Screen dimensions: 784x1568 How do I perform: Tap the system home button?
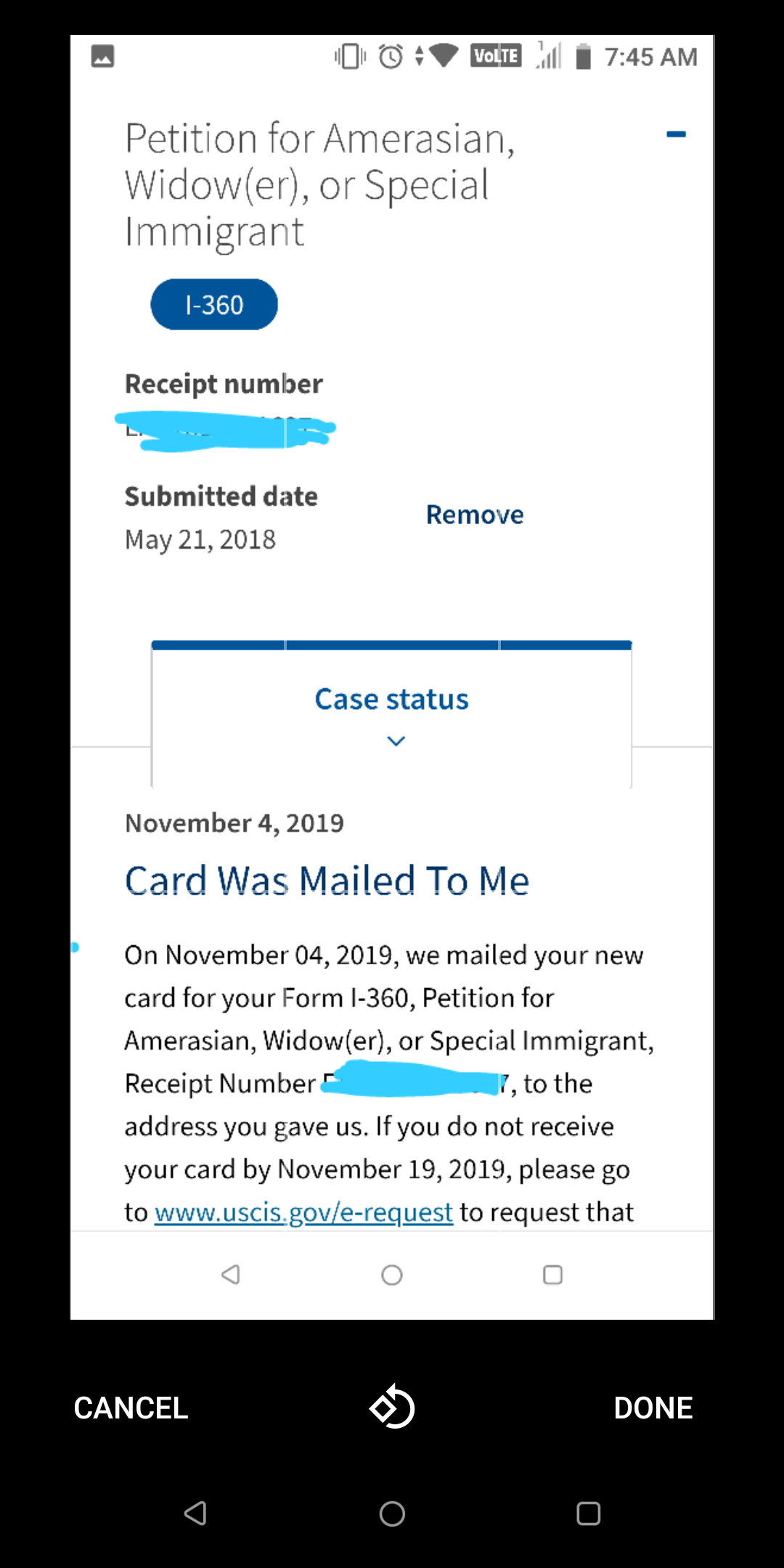coord(392,1514)
